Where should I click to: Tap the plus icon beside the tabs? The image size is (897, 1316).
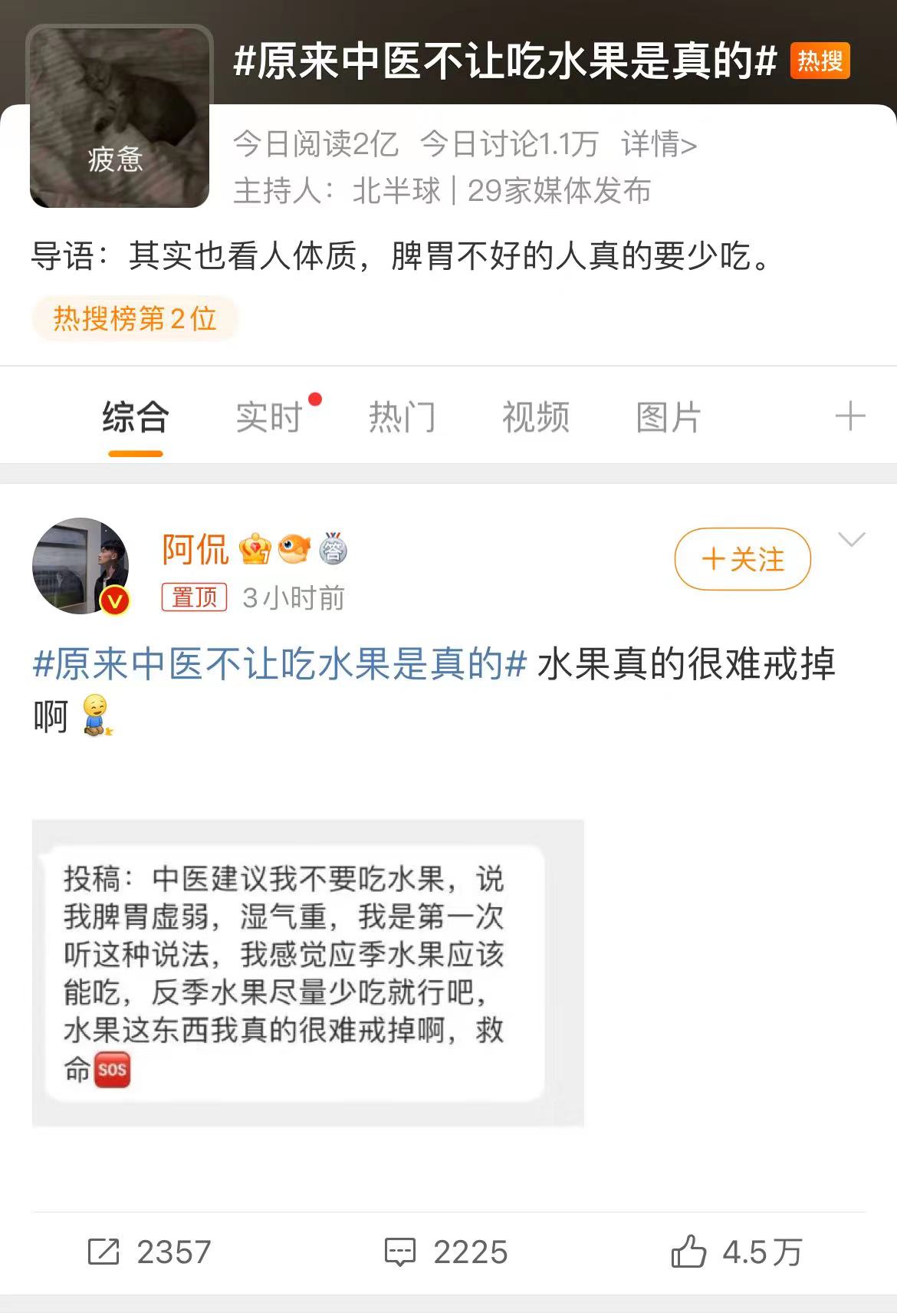click(849, 417)
